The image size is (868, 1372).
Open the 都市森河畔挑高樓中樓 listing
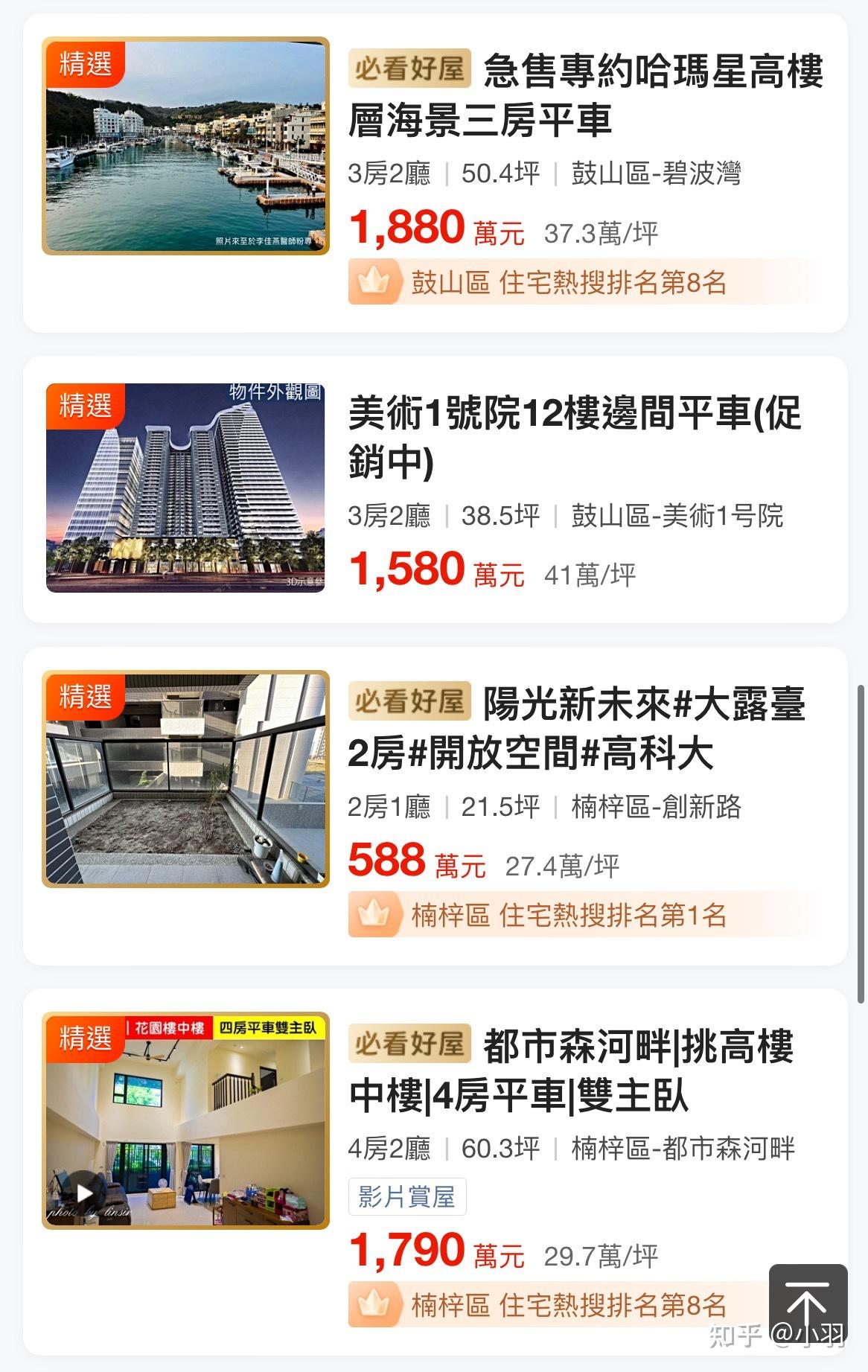click(x=570, y=1071)
